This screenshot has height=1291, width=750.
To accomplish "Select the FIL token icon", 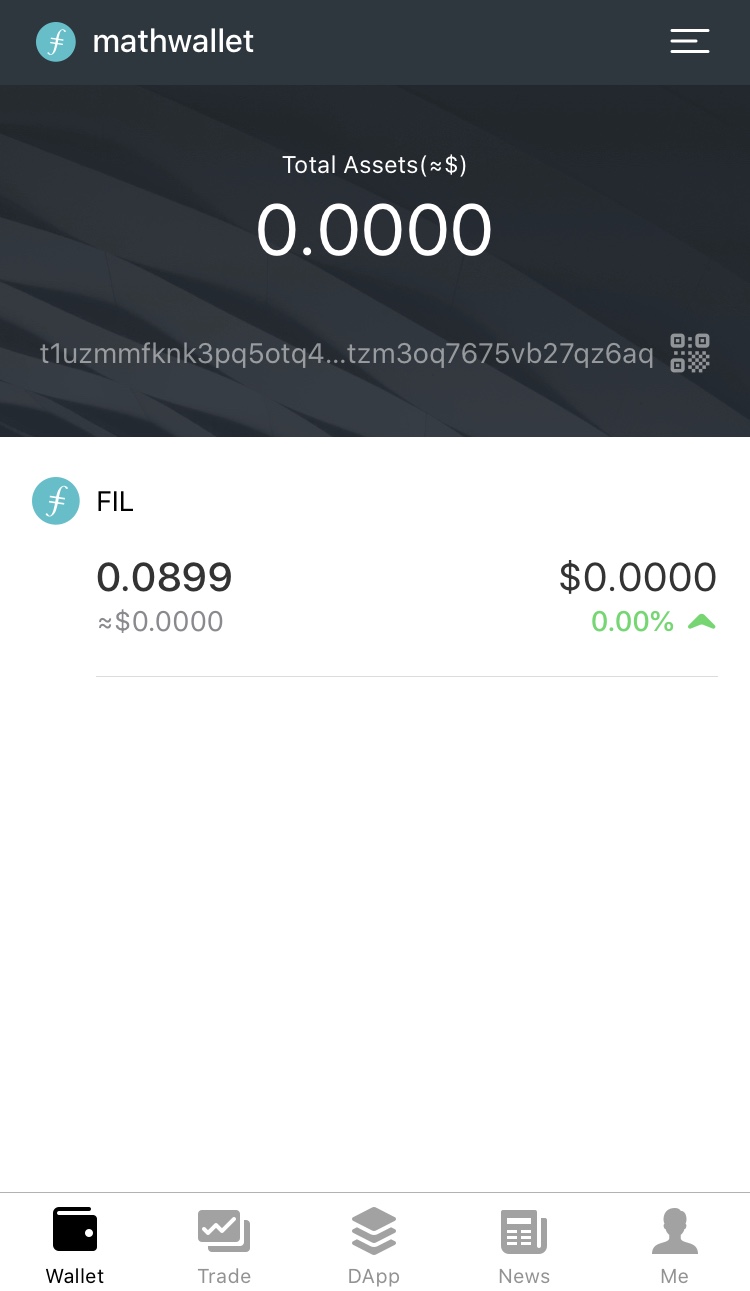I will (x=55, y=500).
